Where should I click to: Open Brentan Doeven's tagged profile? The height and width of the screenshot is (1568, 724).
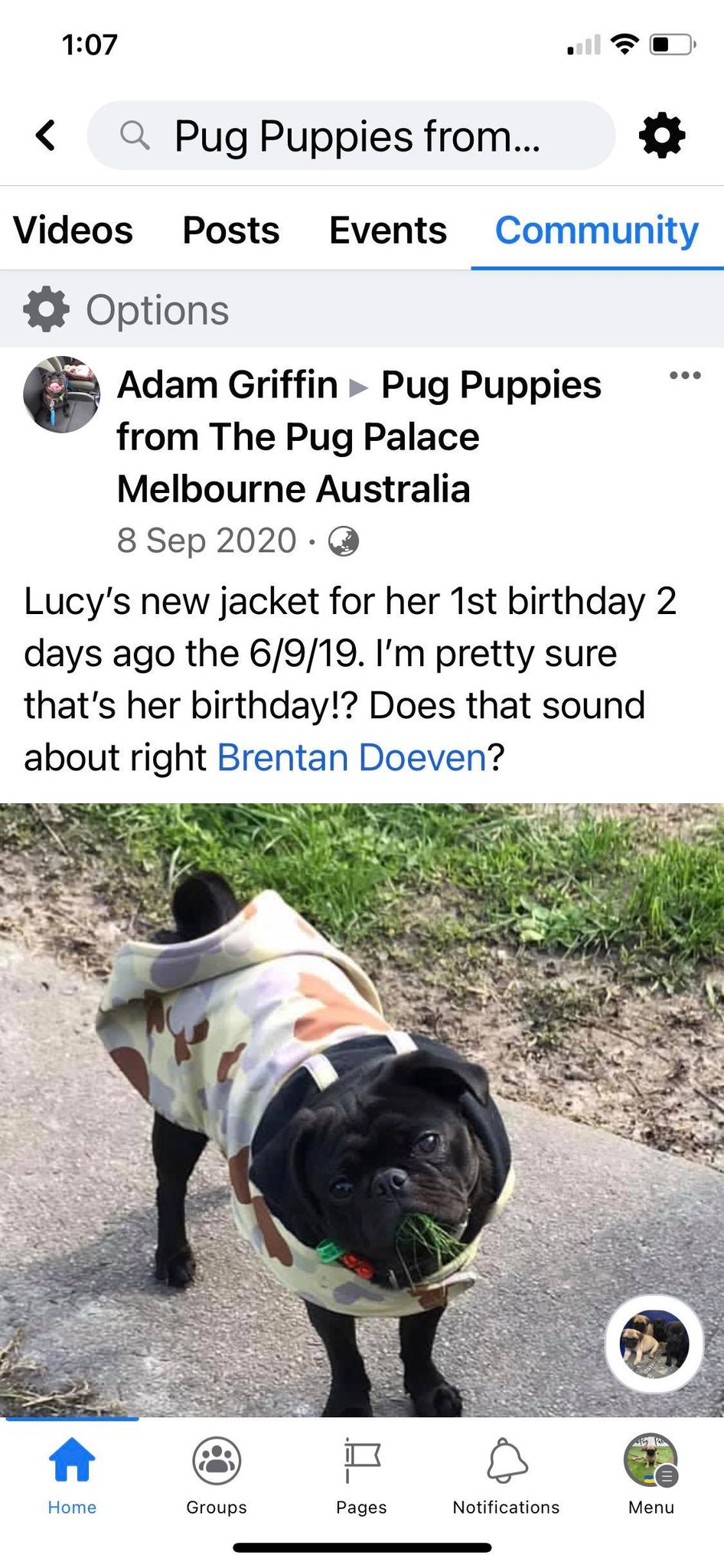[x=351, y=757]
